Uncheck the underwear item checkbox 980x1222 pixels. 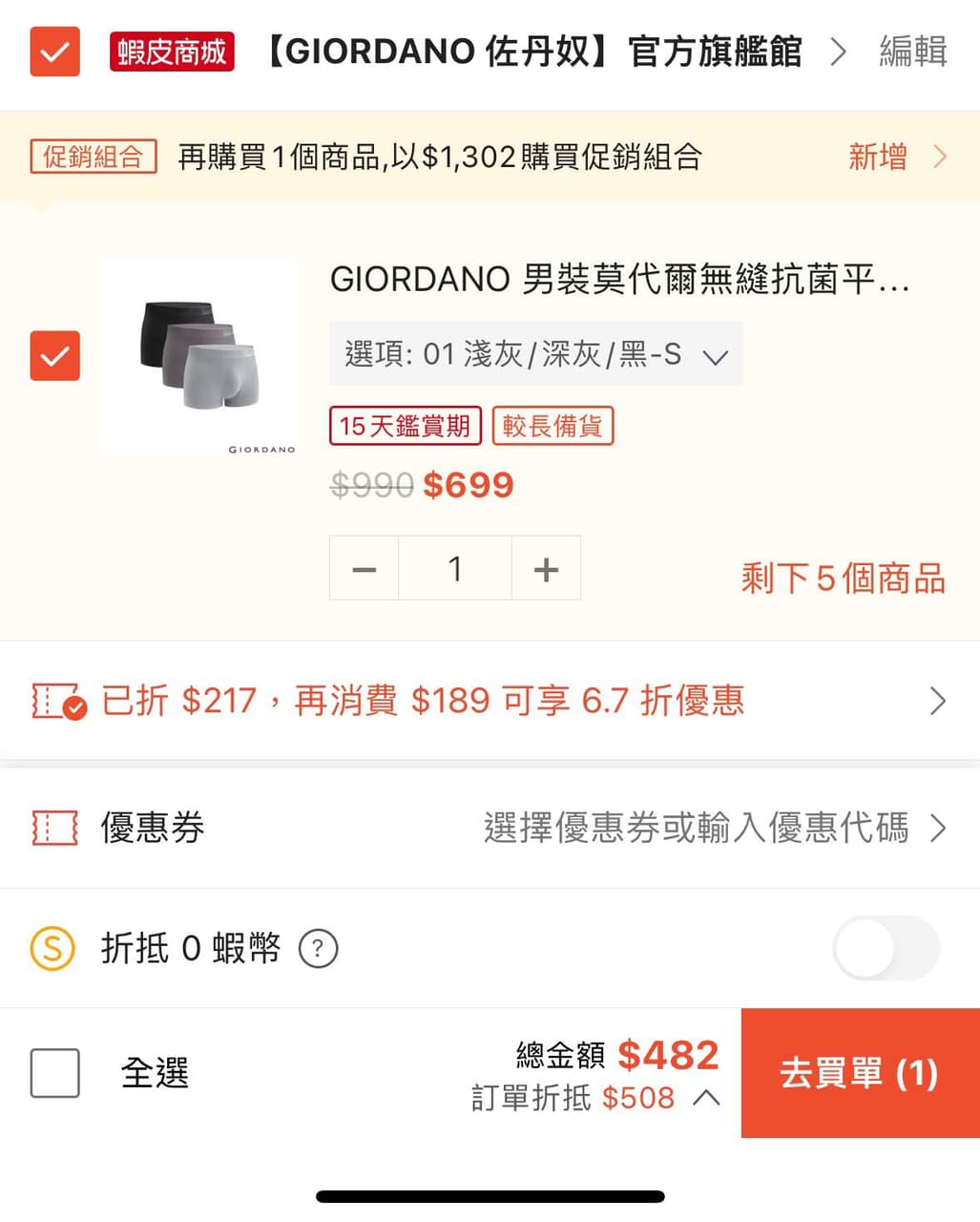click(54, 357)
